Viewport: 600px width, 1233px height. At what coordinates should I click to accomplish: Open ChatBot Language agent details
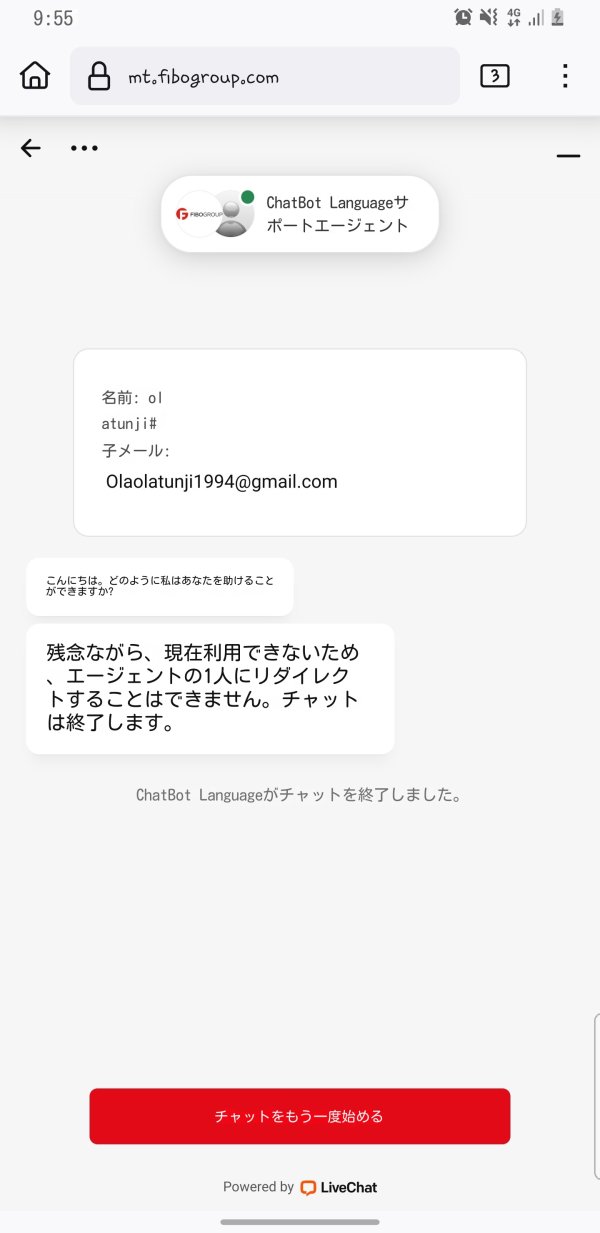point(300,214)
